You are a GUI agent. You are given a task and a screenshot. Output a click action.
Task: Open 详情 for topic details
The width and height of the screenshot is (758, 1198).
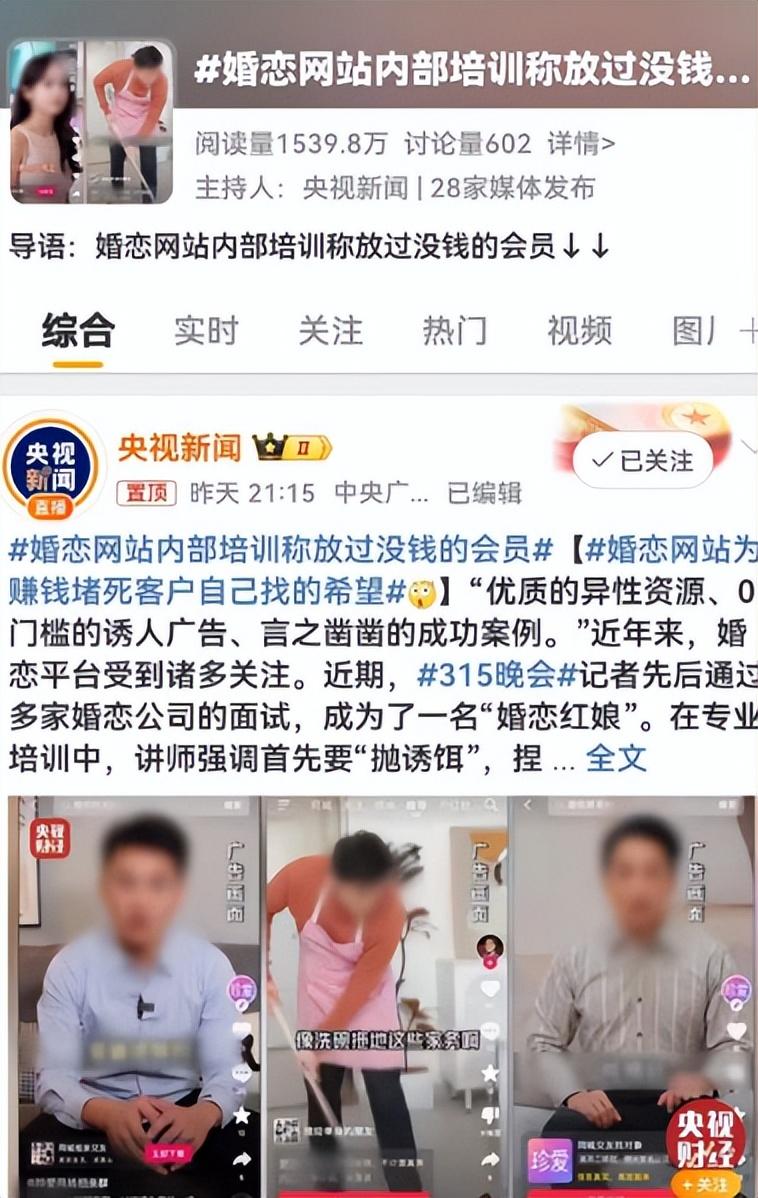click(581, 144)
